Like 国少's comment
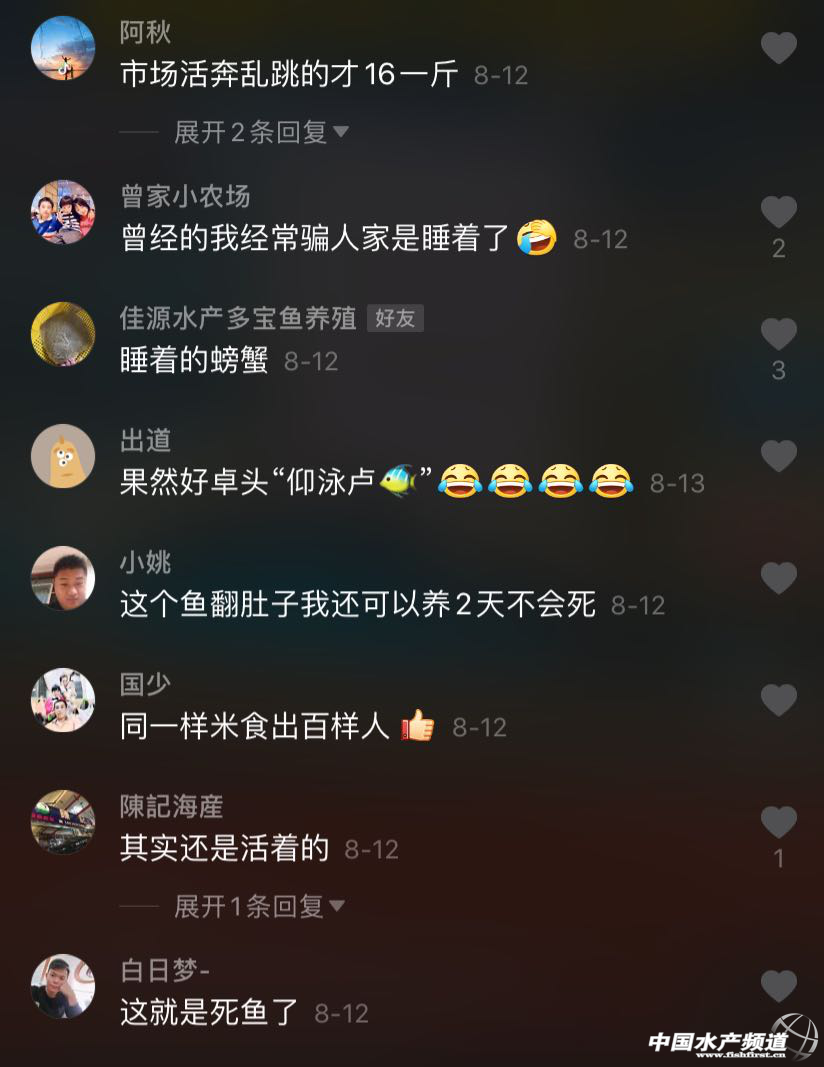Viewport: 824px width, 1067px height. [x=778, y=700]
